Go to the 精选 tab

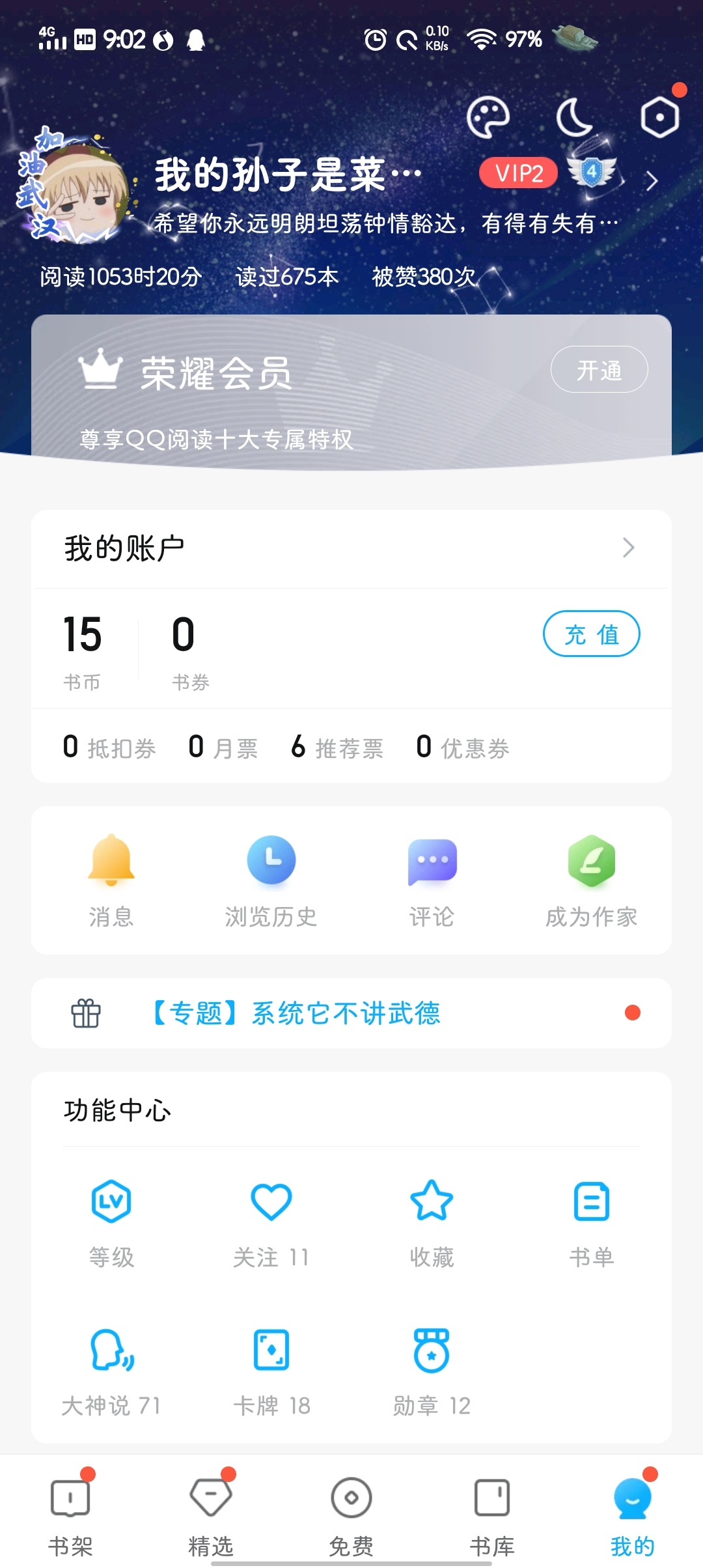tap(211, 1514)
